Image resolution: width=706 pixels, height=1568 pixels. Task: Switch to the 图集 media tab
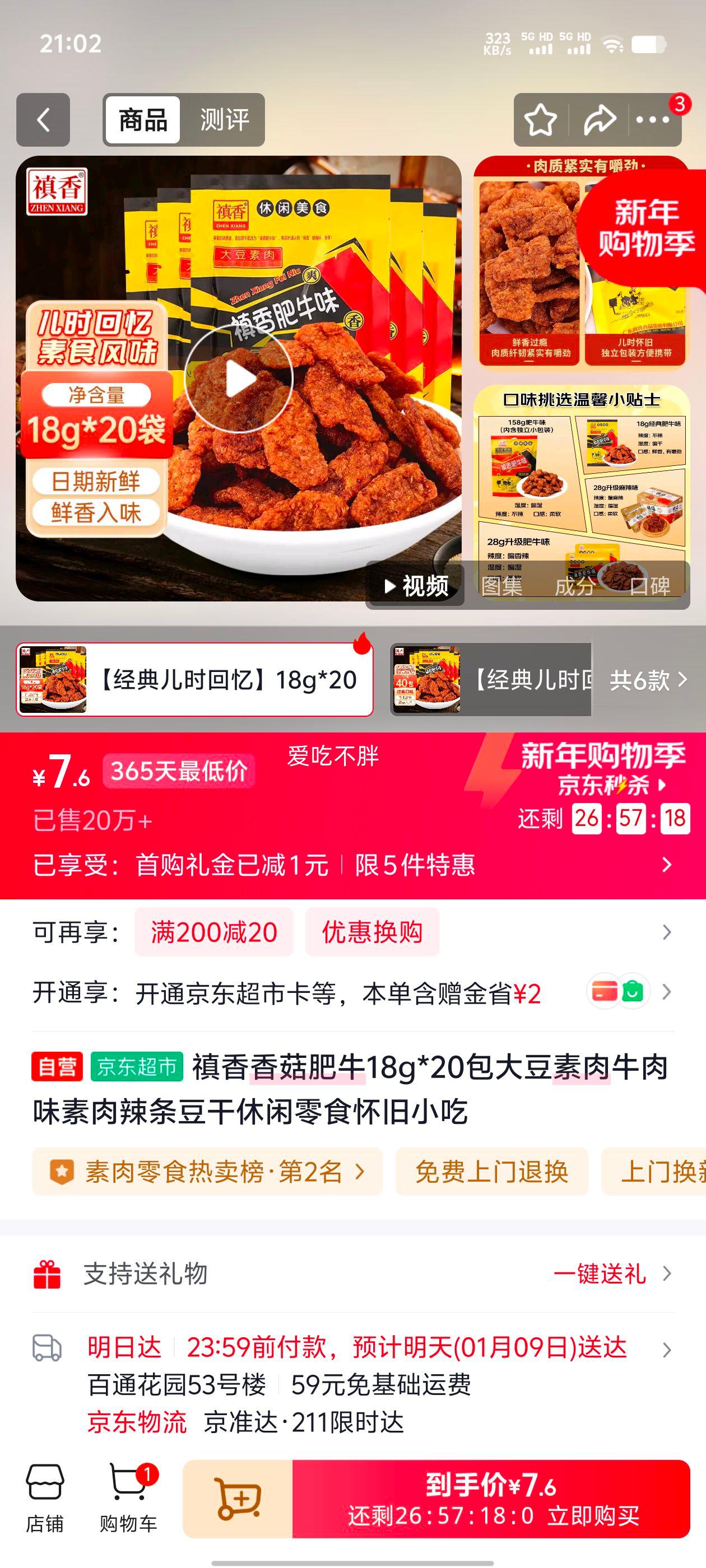pyautogui.click(x=501, y=586)
